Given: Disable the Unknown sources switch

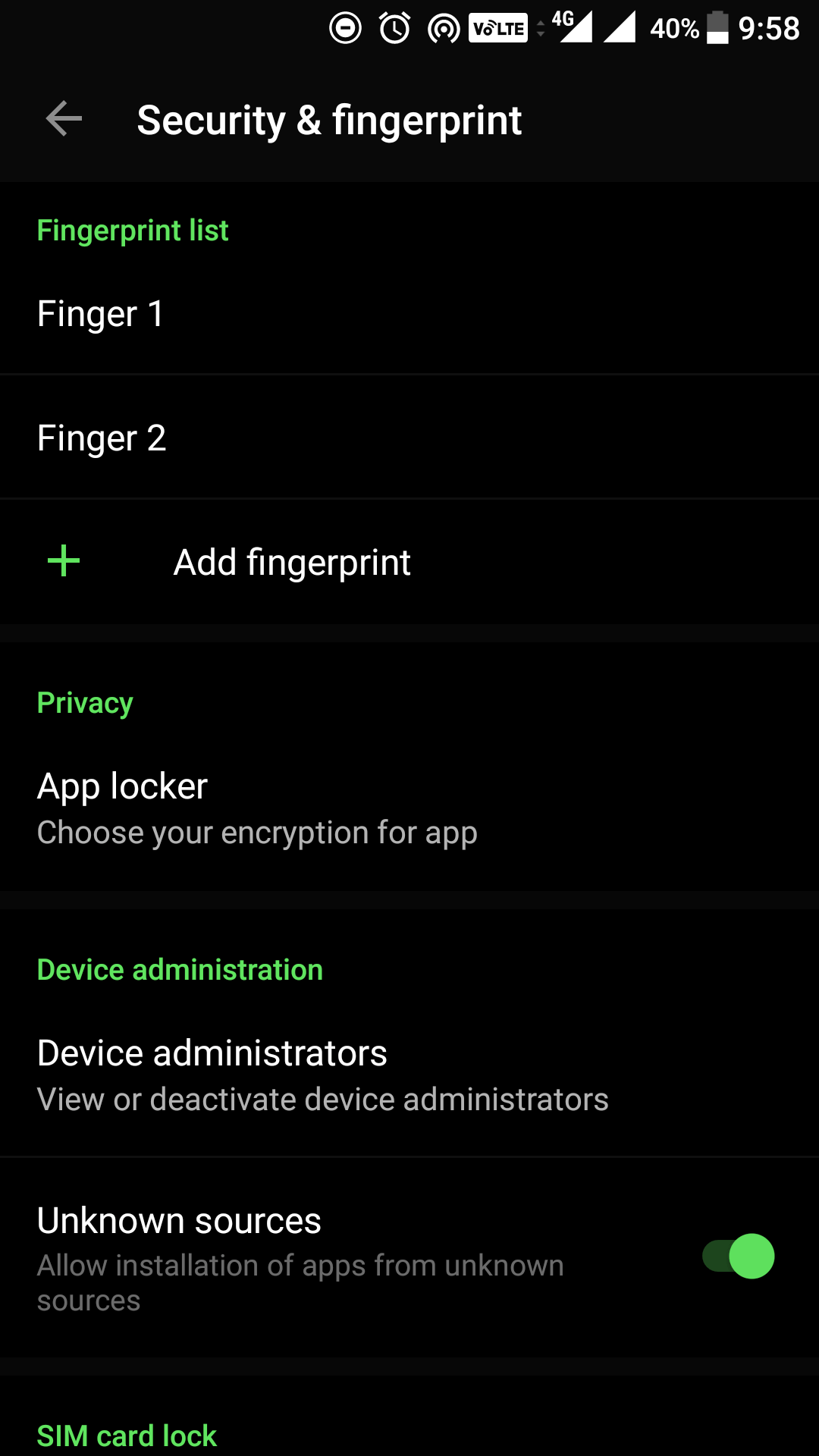Looking at the screenshot, I should [x=738, y=1257].
